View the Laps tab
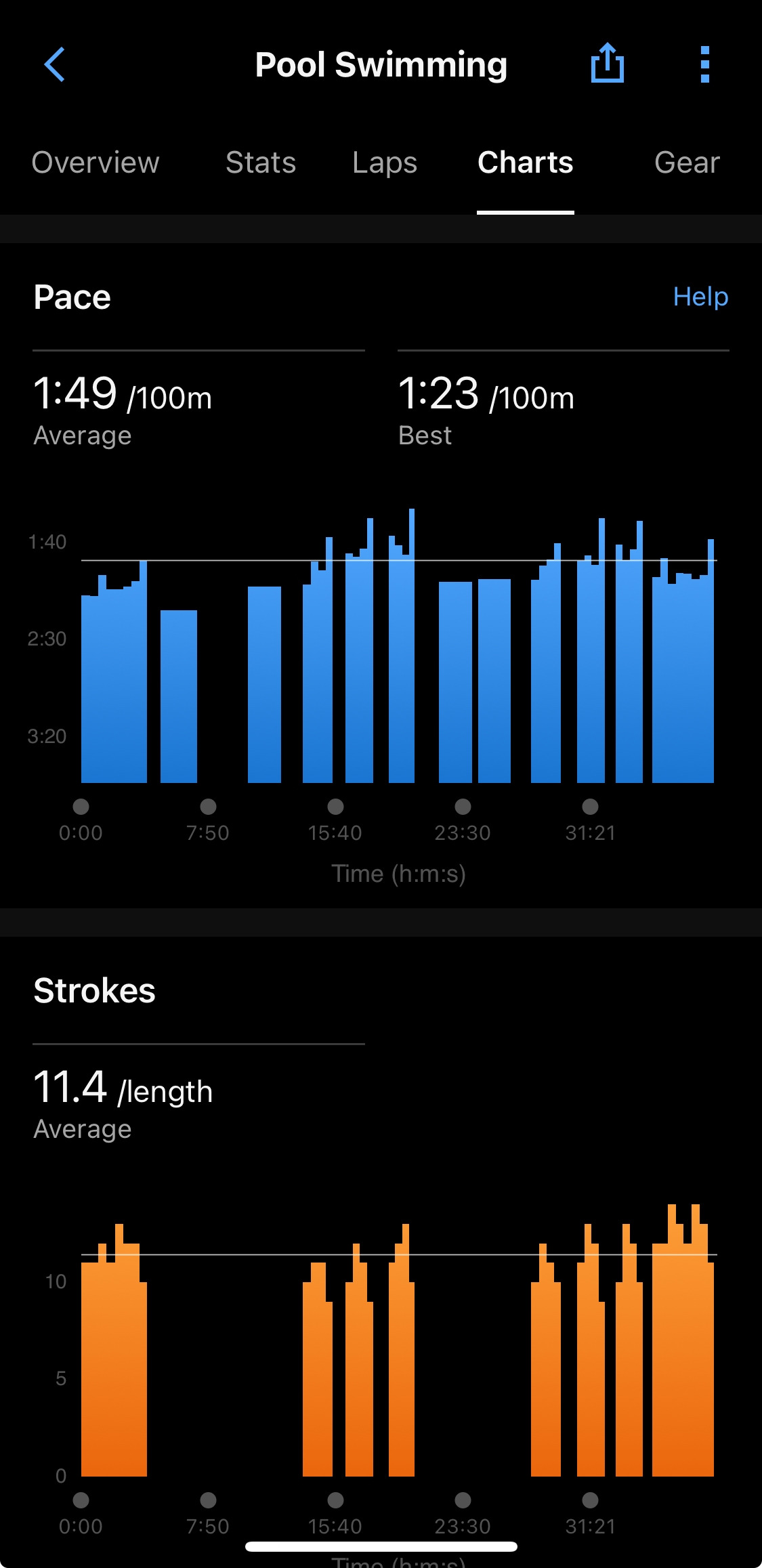Screen dimensions: 762x1568 pos(385,163)
